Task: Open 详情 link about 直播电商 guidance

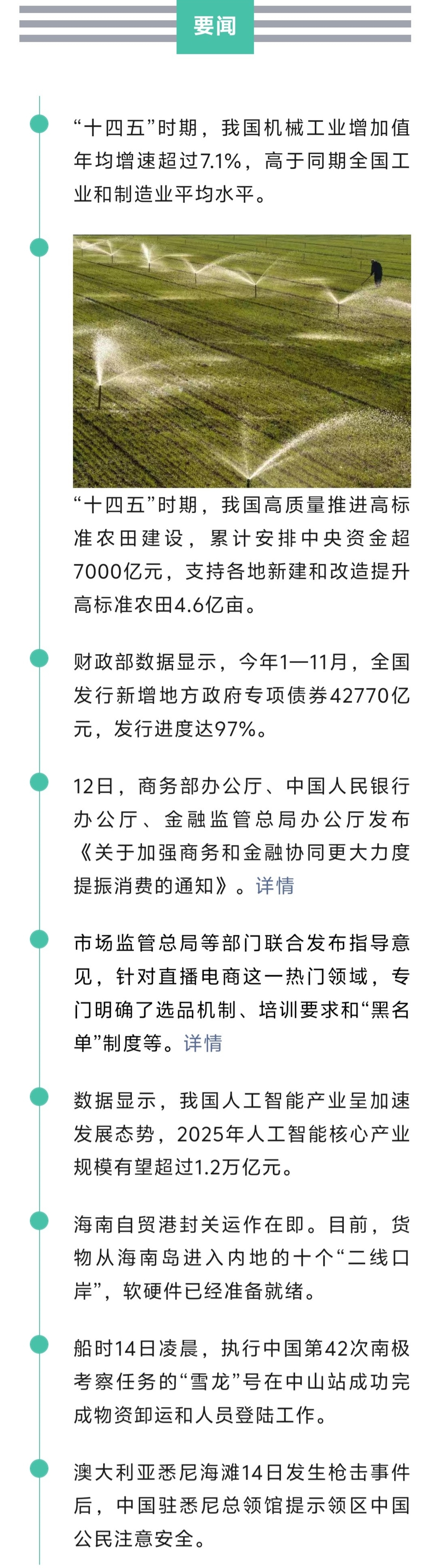Action: click(x=203, y=1043)
